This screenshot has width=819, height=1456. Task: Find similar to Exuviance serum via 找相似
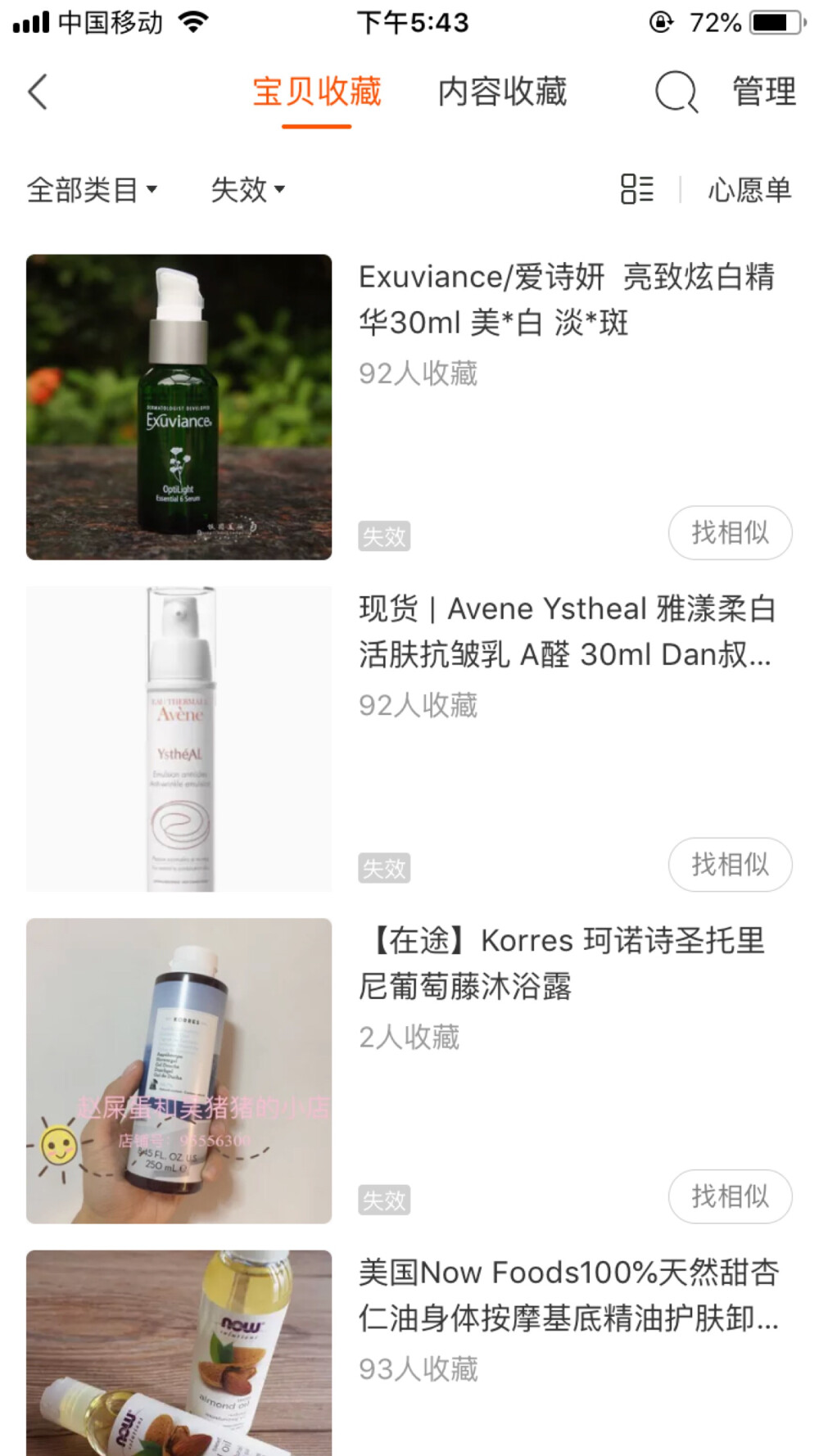coord(730,533)
